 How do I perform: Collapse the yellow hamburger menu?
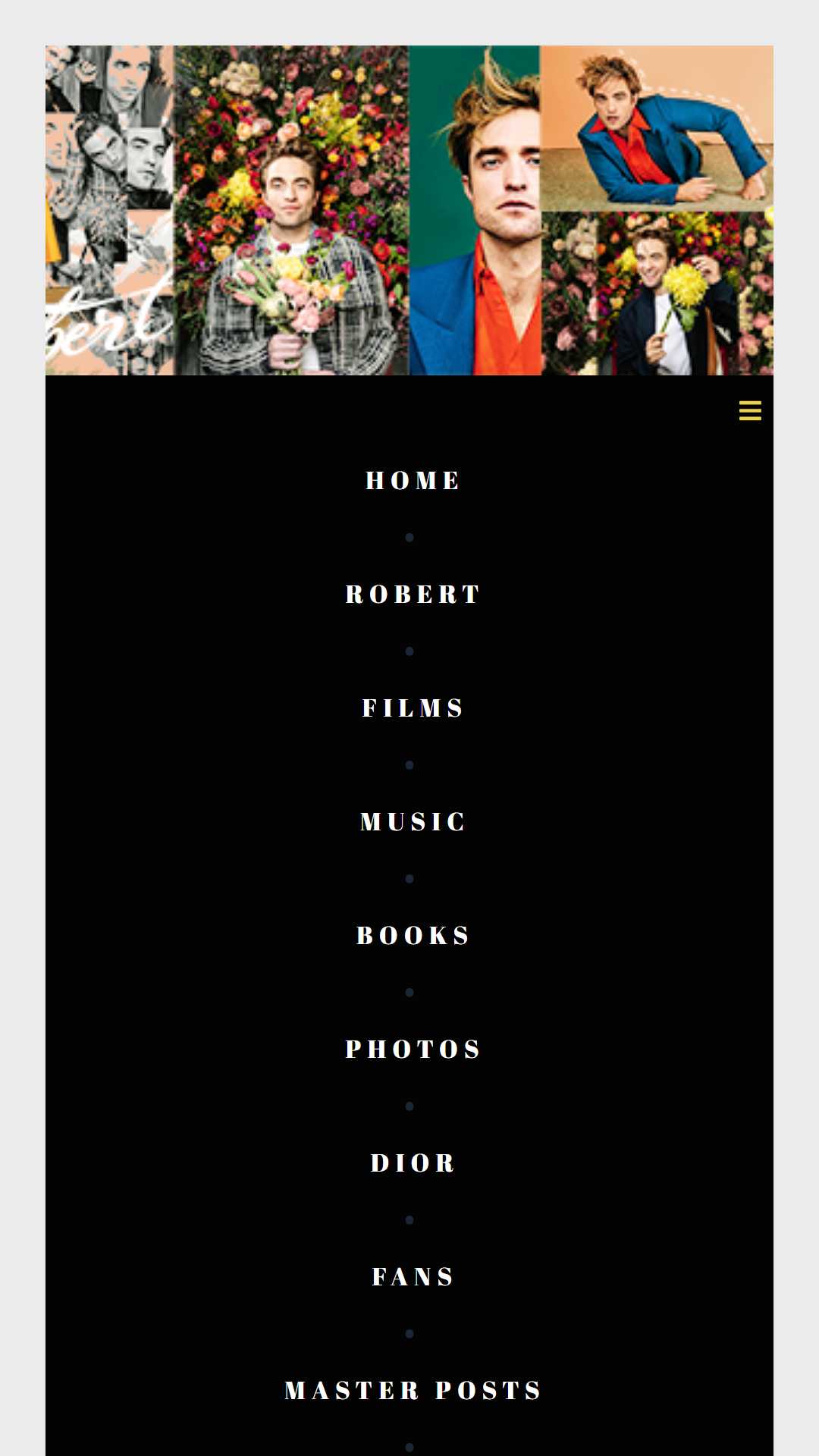point(750,410)
